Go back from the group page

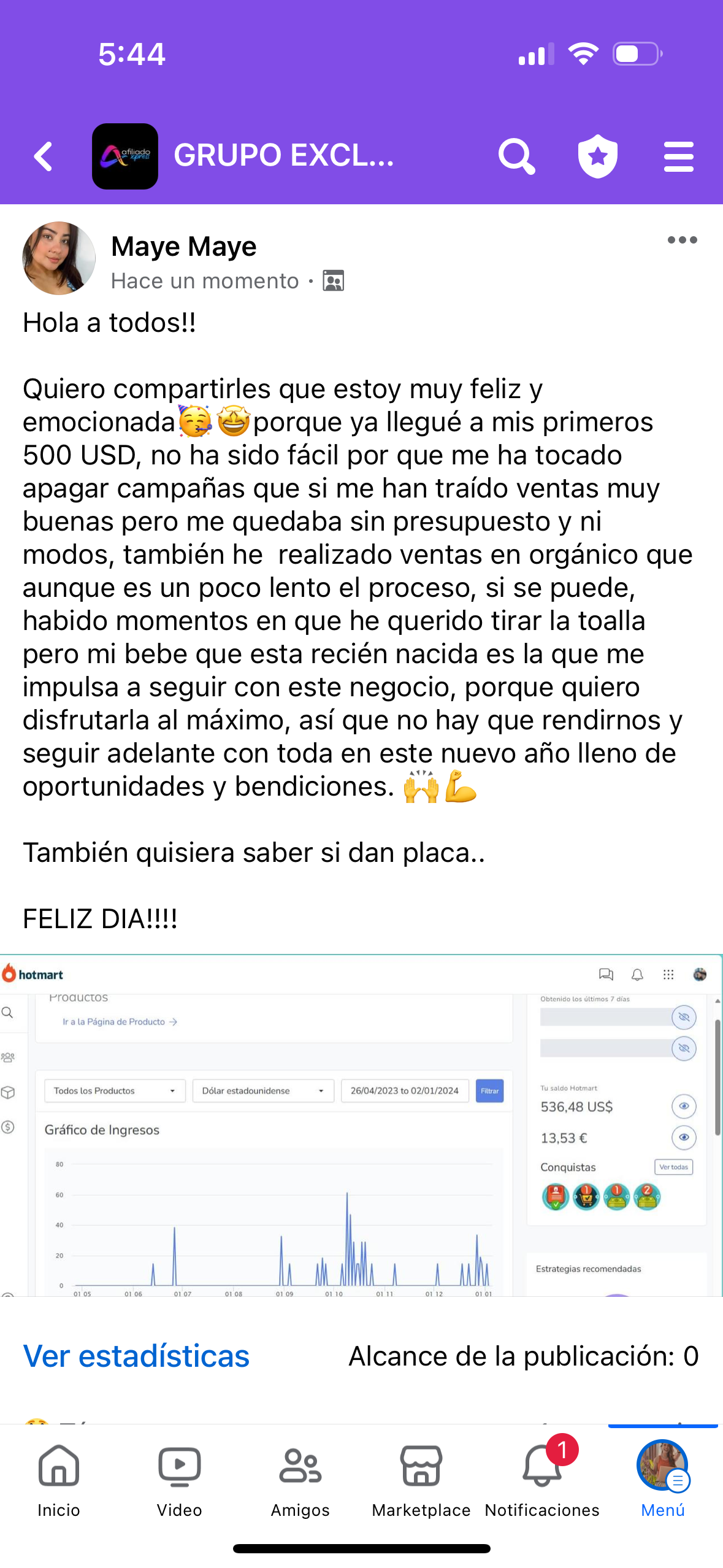[x=43, y=156]
